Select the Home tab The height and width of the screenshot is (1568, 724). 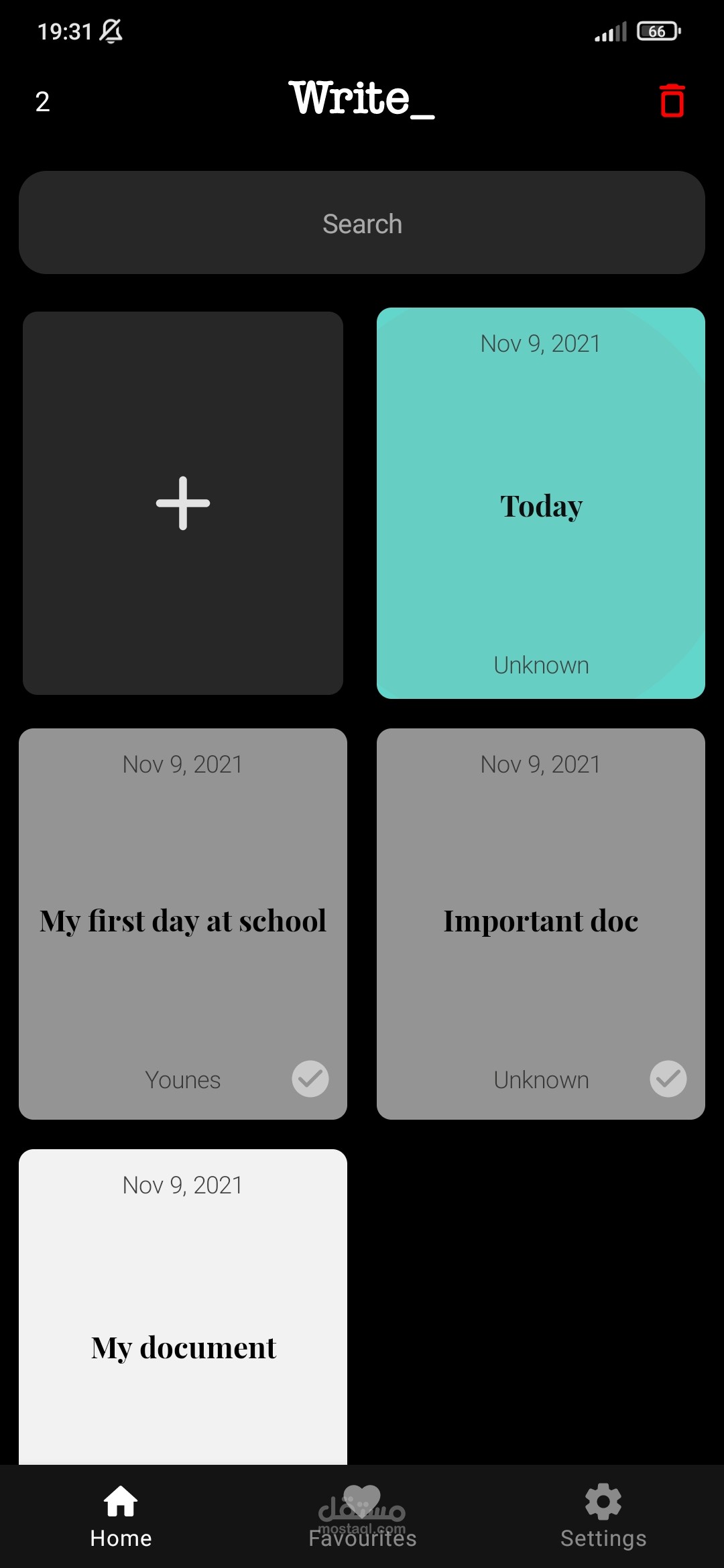tap(121, 1516)
